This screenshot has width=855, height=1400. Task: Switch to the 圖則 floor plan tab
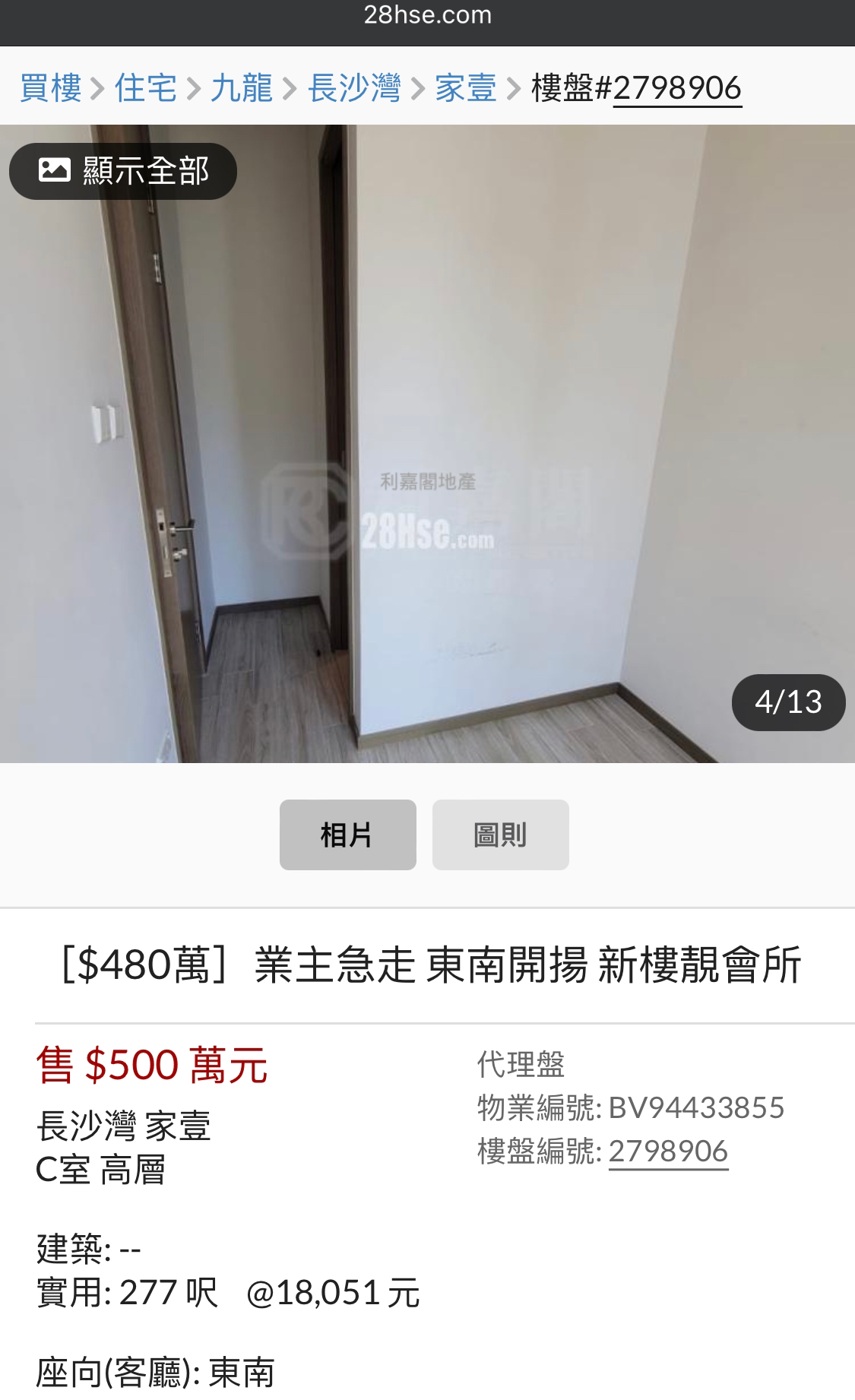[500, 835]
